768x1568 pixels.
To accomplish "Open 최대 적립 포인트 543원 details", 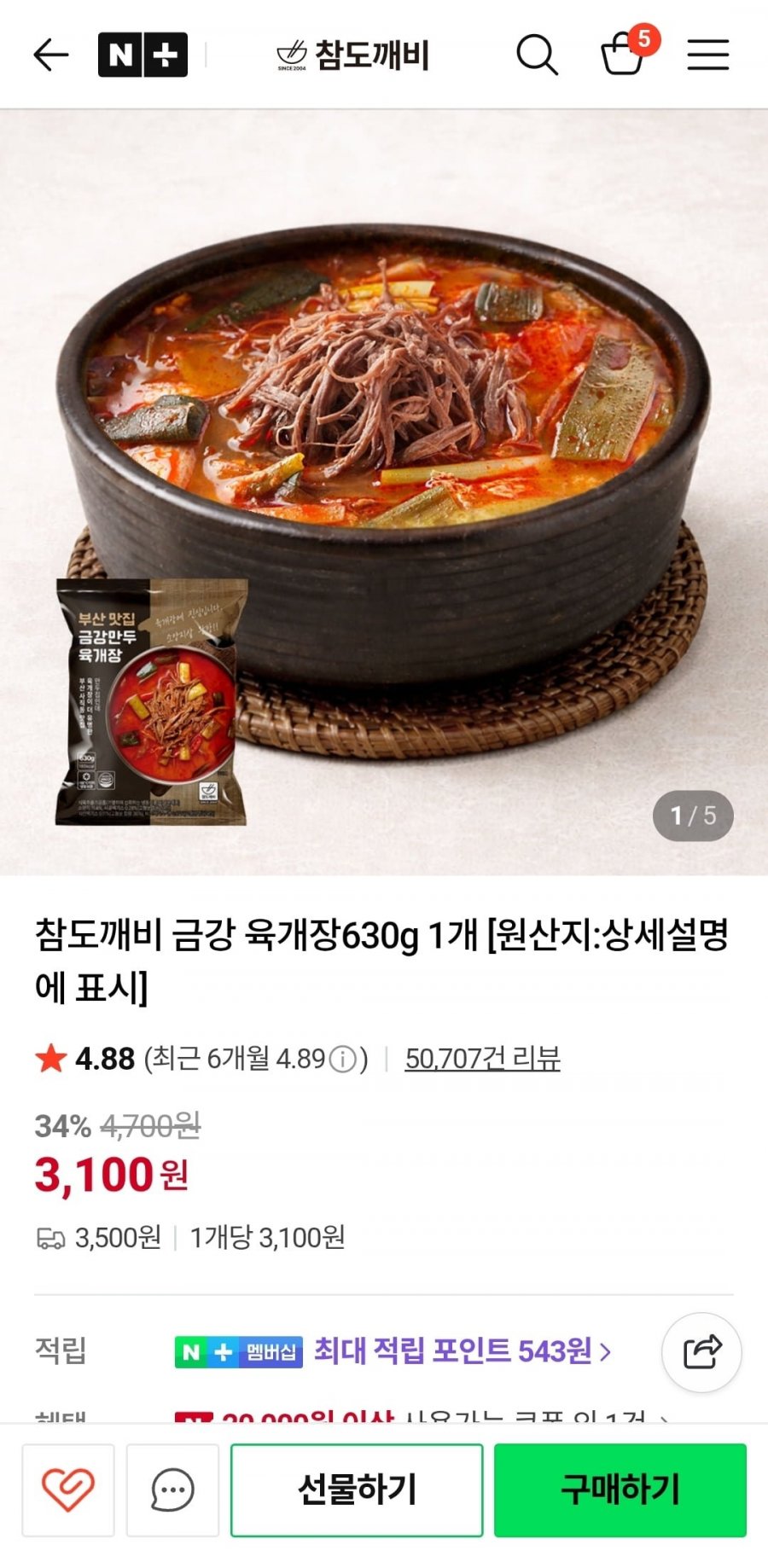I will click(462, 1351).
